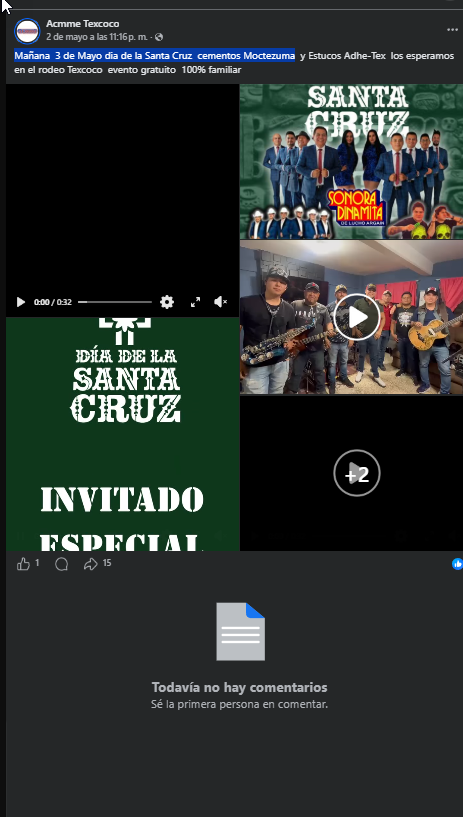Comment on this post

pyautogui.click(x=61, y=564)
